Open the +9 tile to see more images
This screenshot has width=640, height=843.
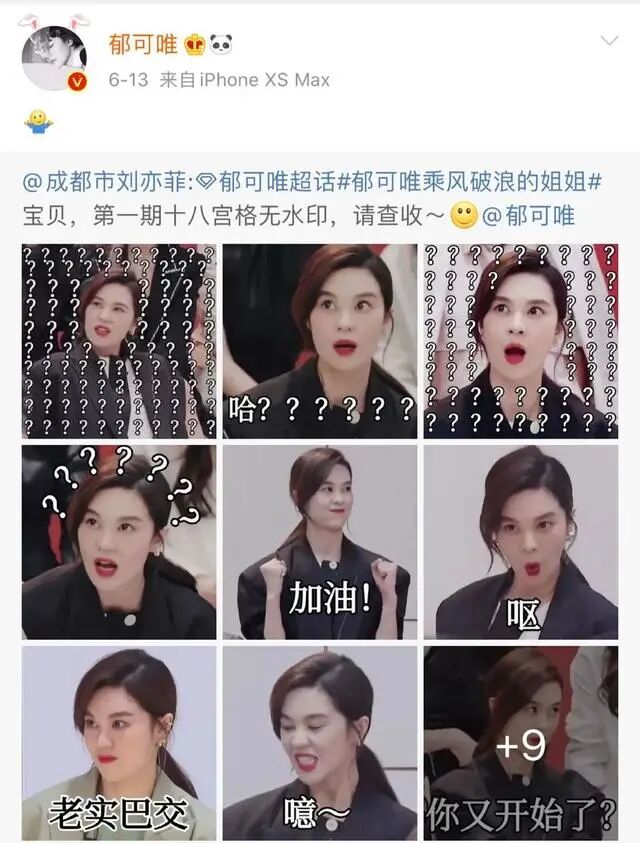(521, 743)
